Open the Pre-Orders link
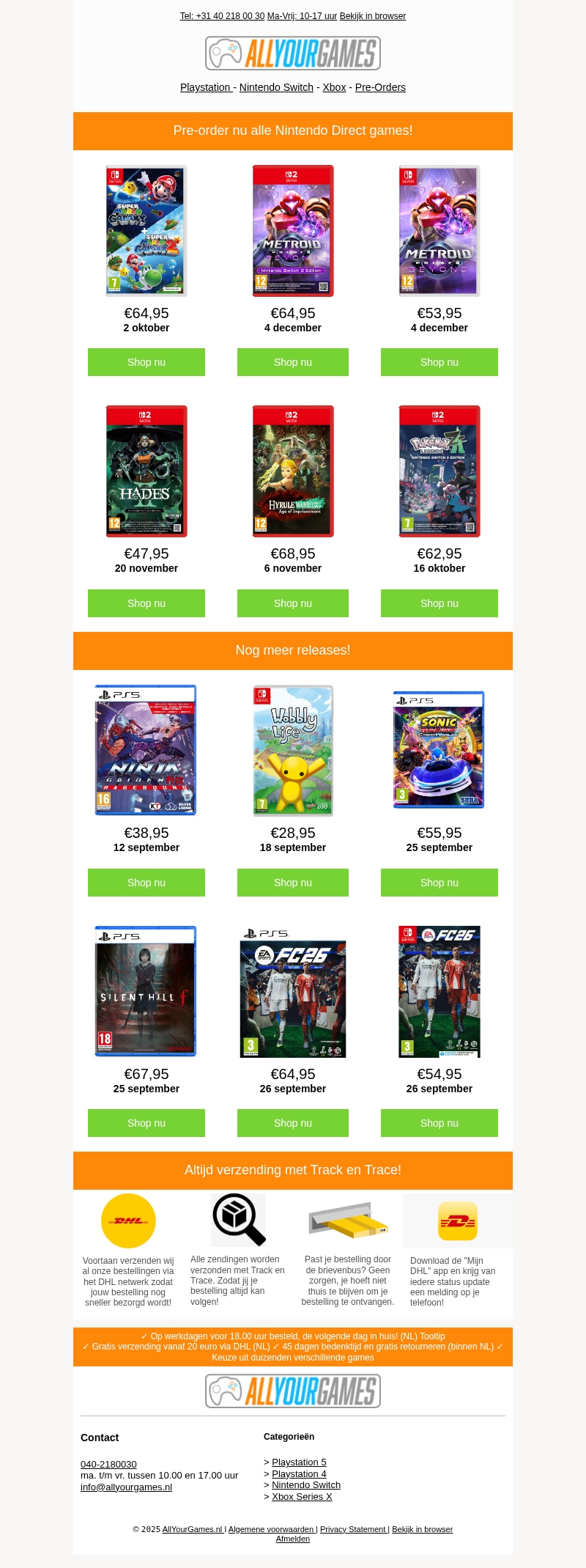The image size is (586, 1568). click(x=380, y=87)
